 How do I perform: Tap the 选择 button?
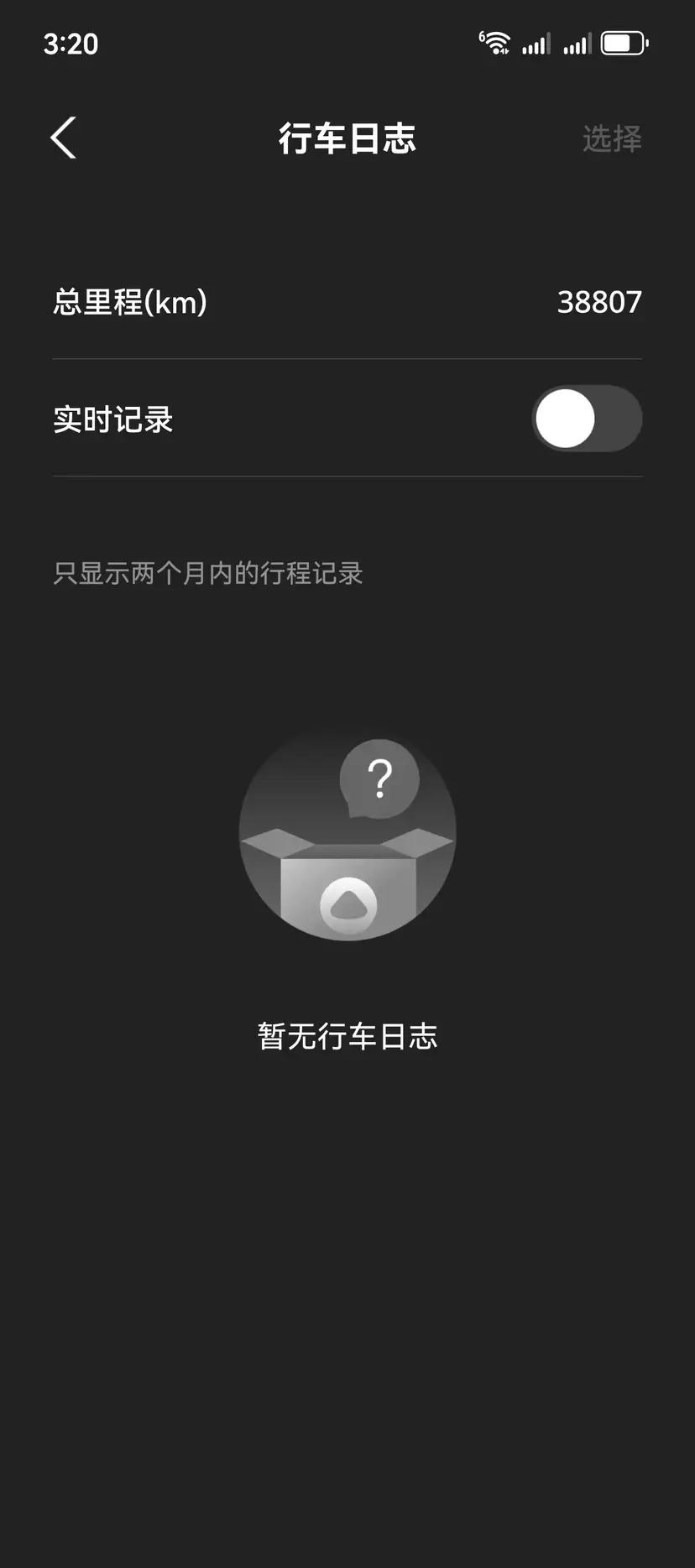click(x=611, y=139)
